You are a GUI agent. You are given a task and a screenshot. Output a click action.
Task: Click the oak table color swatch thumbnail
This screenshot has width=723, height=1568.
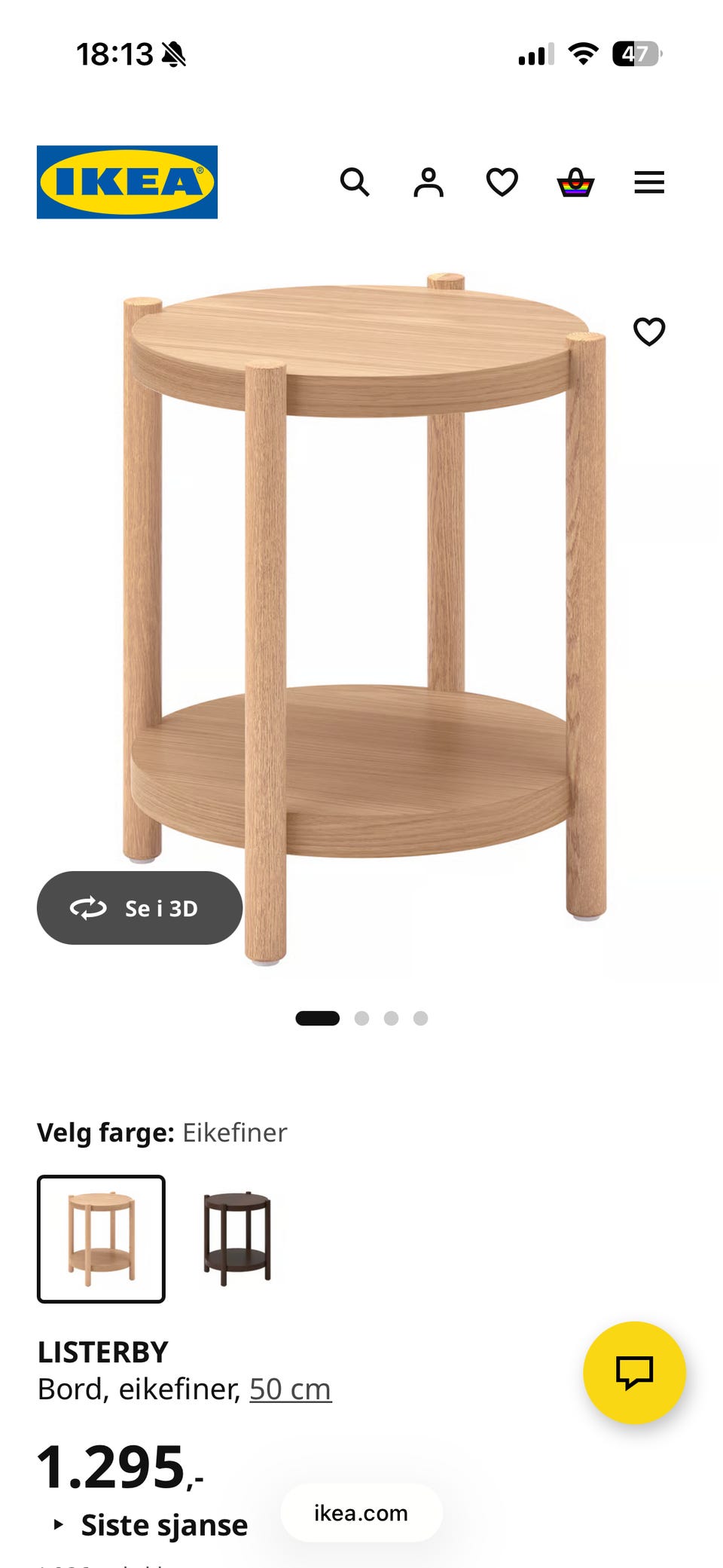(x=102, y=1236)
